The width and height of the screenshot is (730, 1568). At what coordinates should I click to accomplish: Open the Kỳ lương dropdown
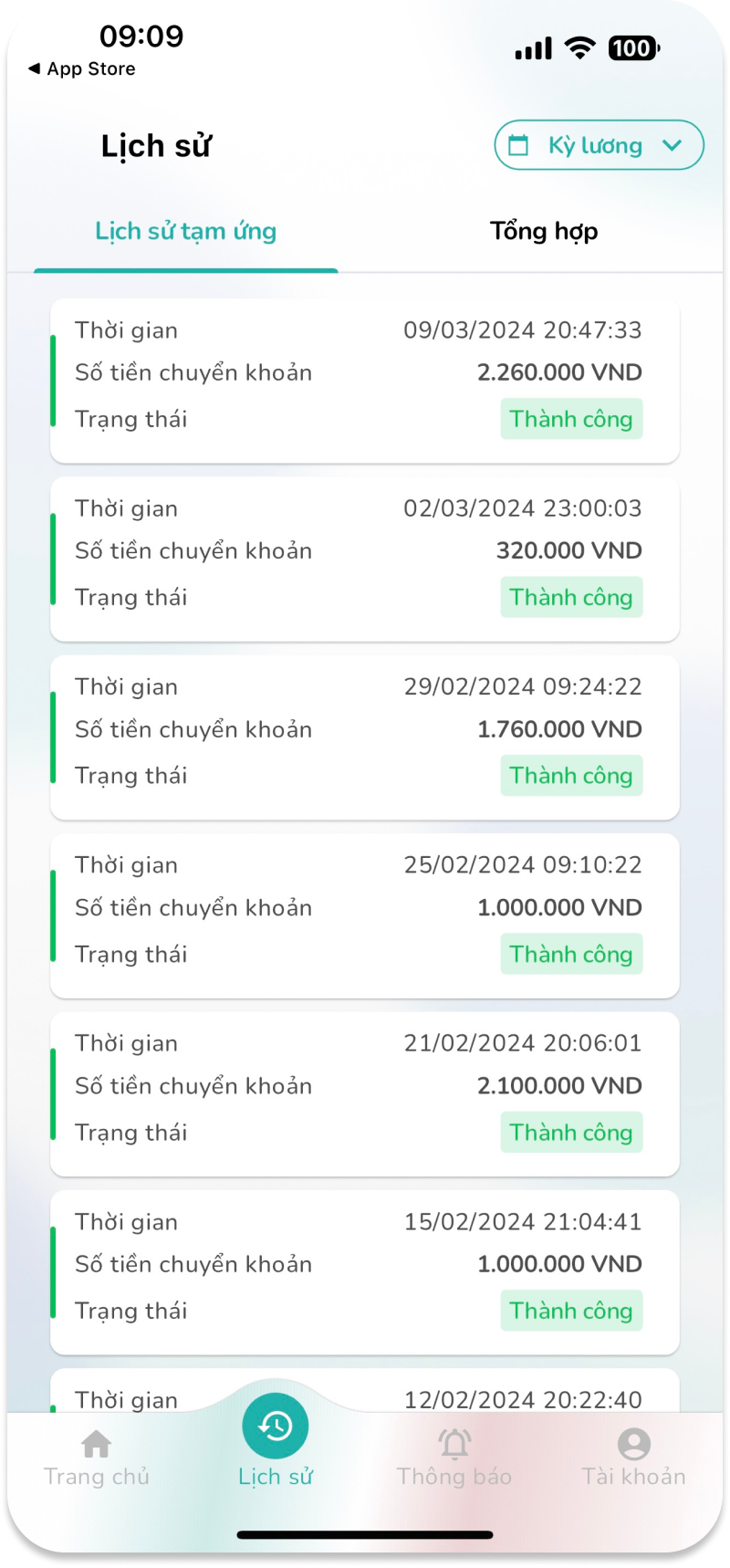pos(599,145)
